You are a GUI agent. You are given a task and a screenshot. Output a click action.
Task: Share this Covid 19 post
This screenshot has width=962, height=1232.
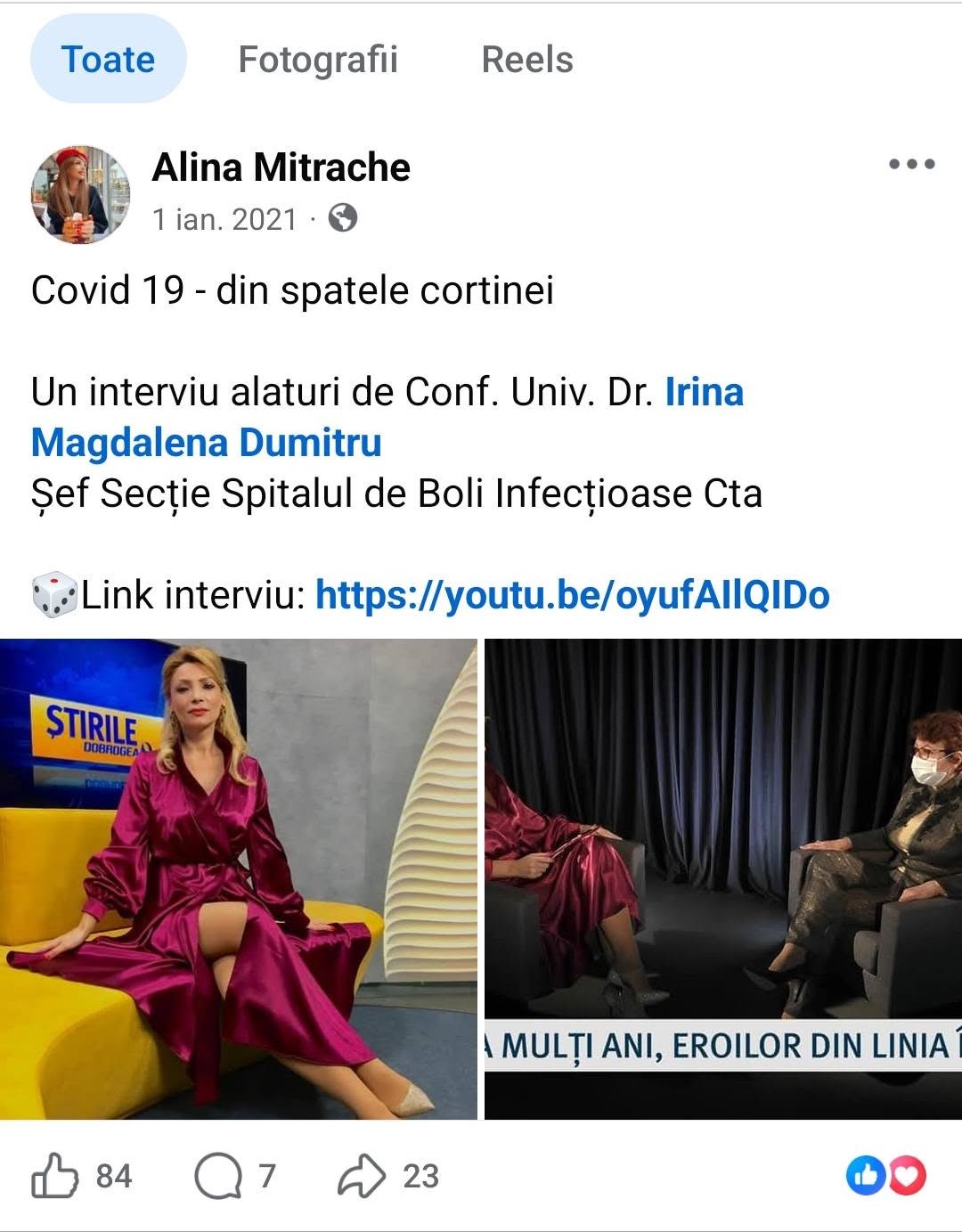(388, 1176)
